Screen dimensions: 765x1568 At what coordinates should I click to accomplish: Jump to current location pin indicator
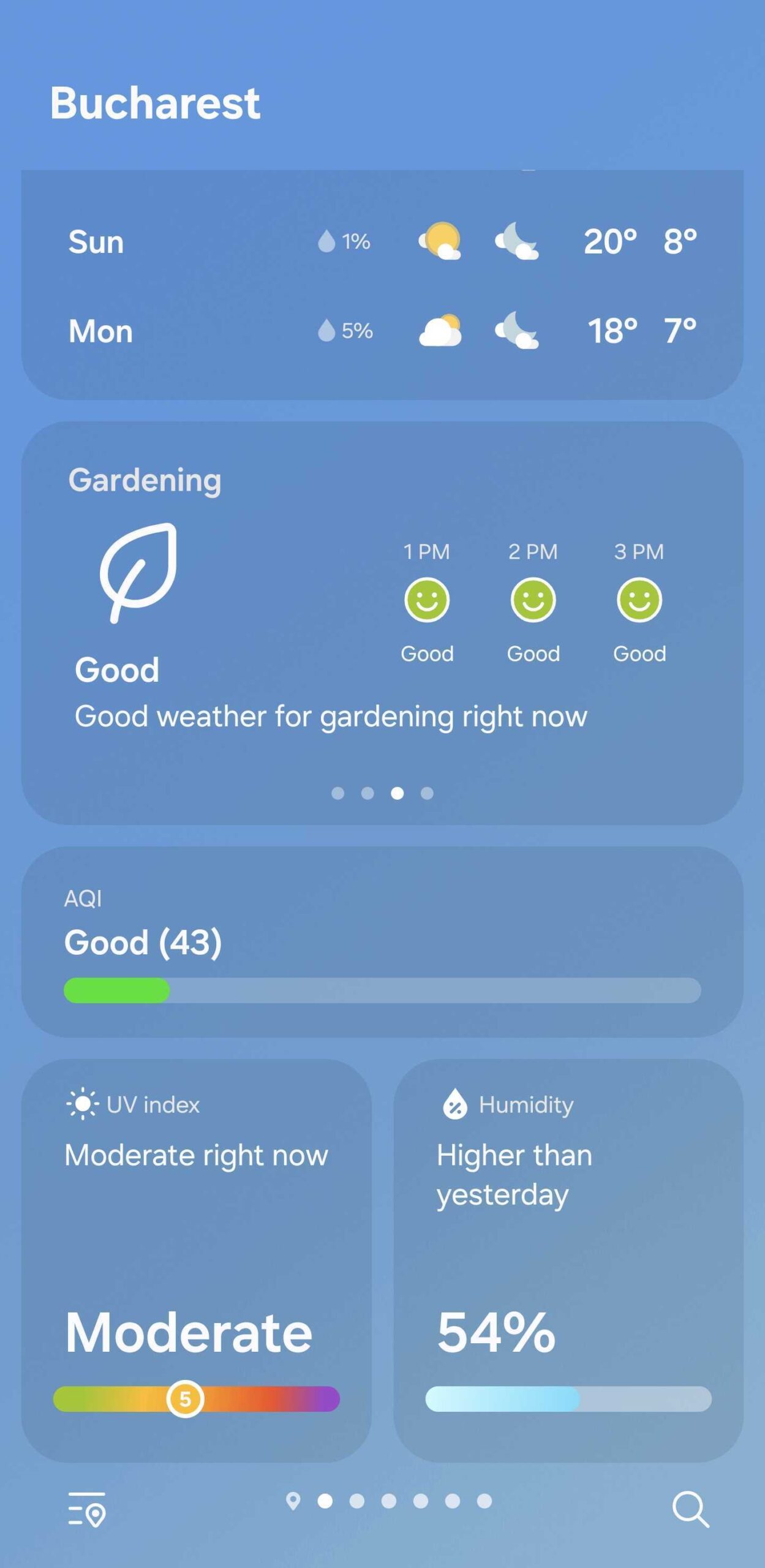pos(293,1501)
